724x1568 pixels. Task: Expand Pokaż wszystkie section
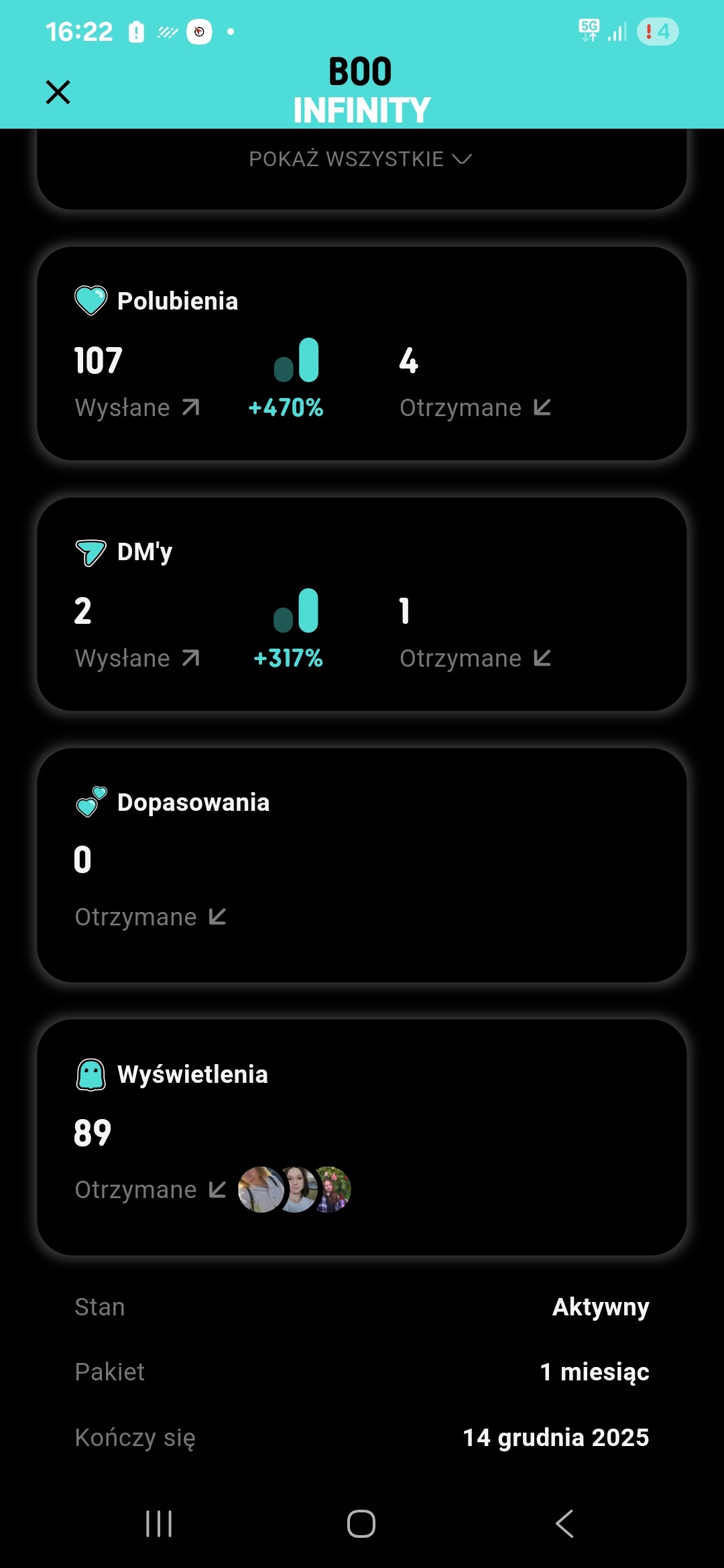[361, 159]
